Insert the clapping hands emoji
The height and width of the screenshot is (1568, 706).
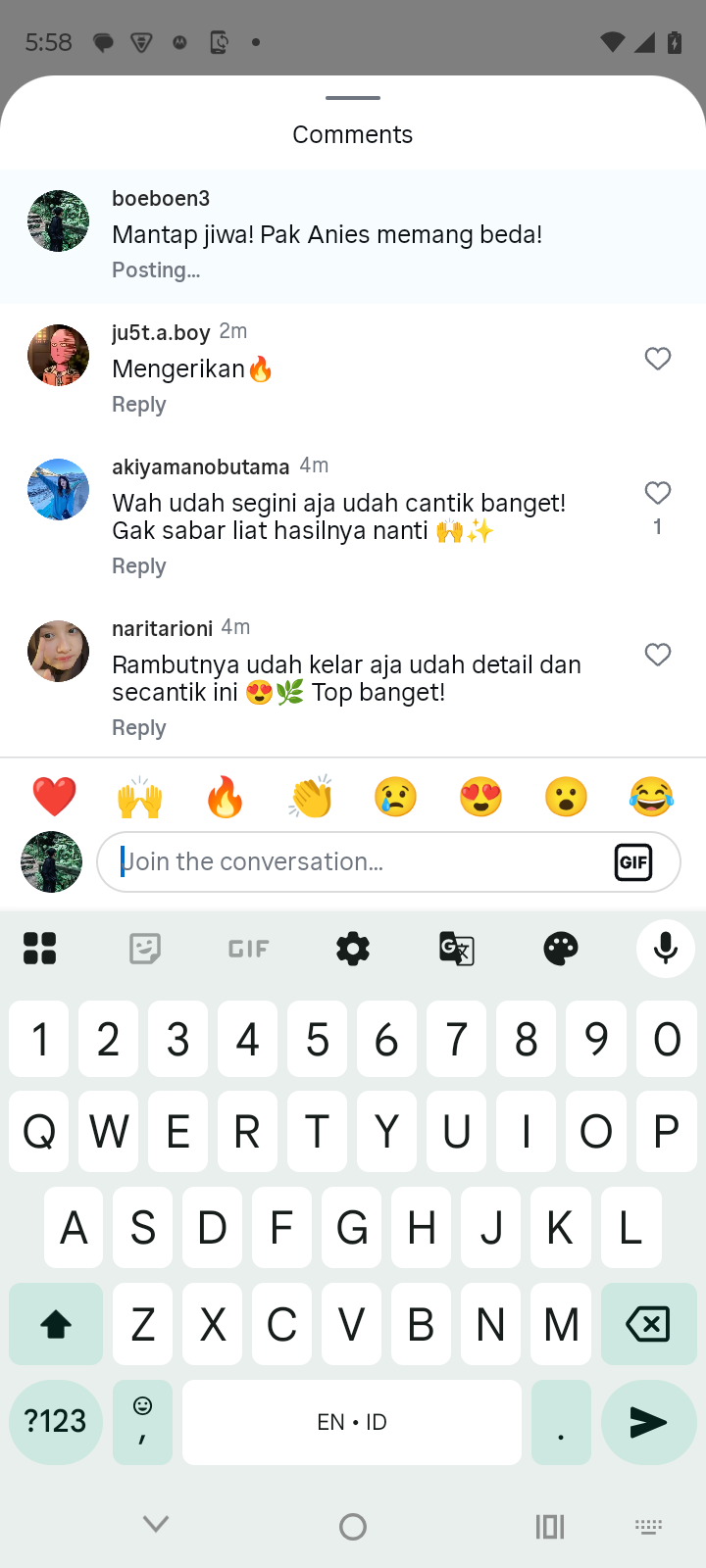(x=310, y=797)
